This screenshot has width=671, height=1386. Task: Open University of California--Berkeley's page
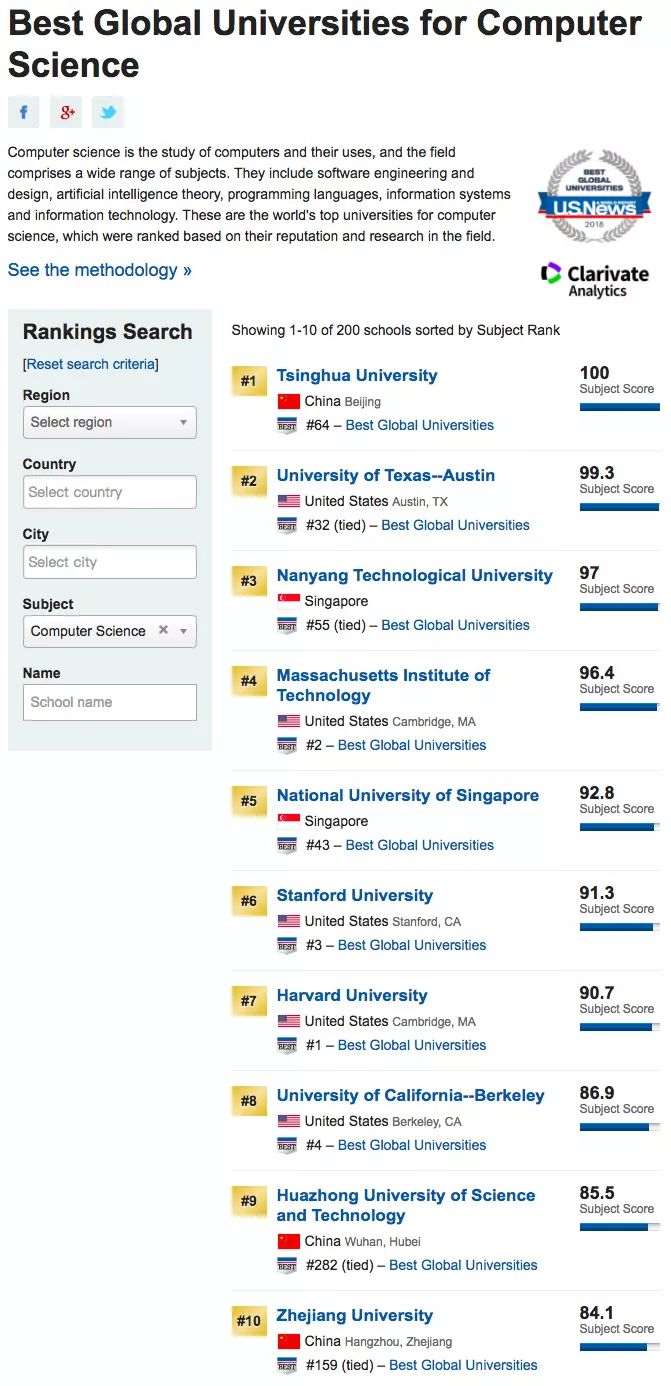click(x=410, y=1096)
